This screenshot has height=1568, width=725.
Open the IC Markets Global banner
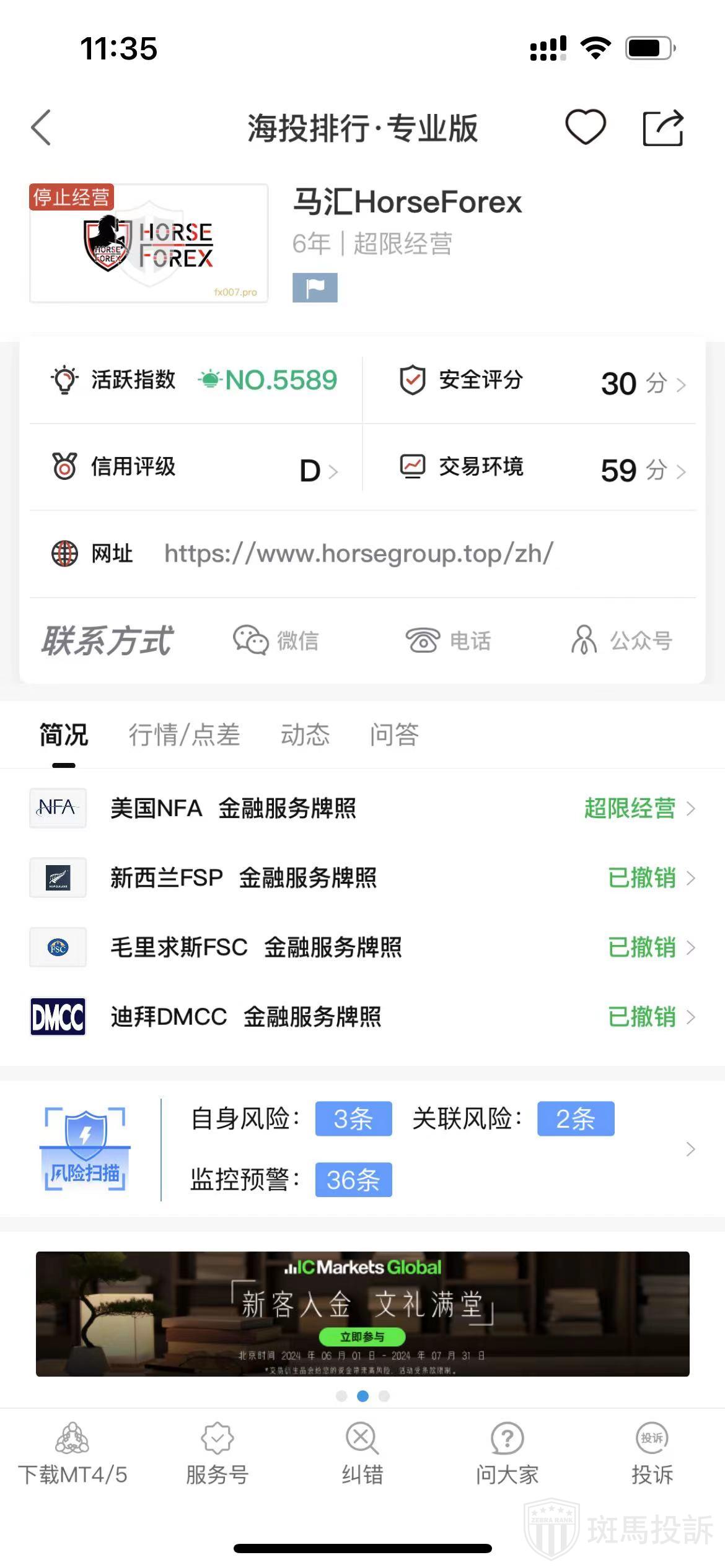[x=362, y=1314]
